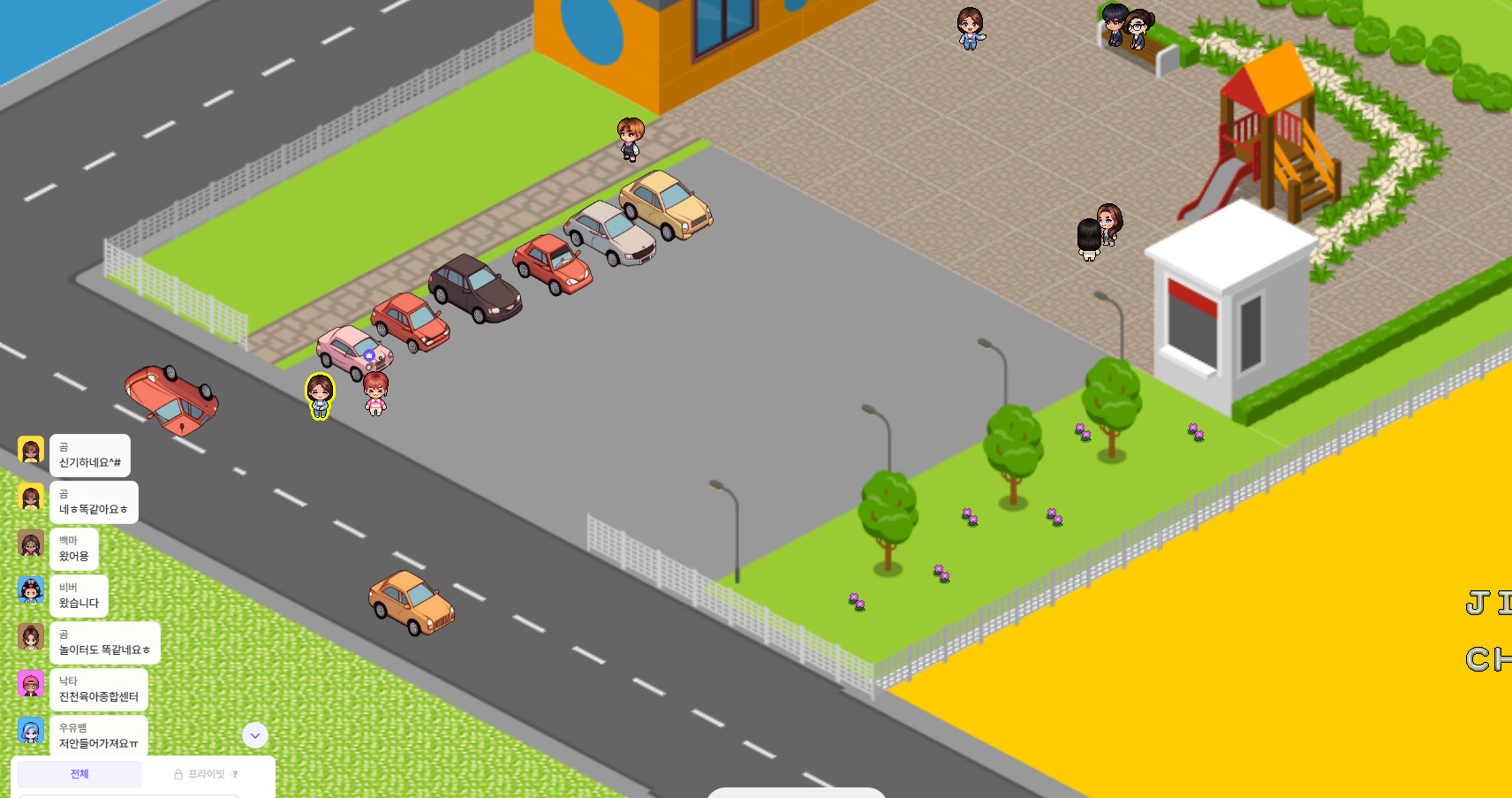Open 비버's avatar in the chat list
The image size is (1512, 798).
click(31, 589)
